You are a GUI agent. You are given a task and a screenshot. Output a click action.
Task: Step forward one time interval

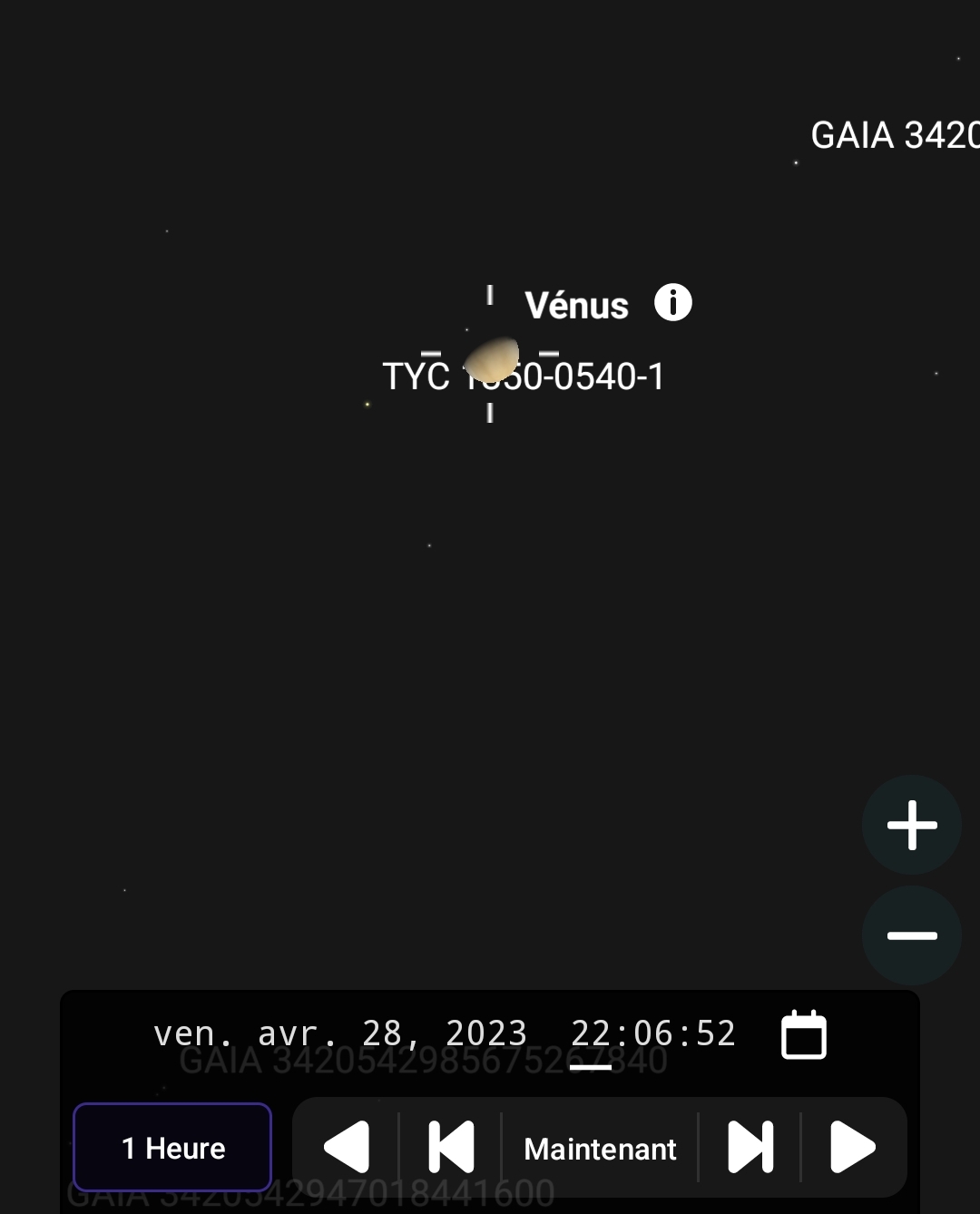tap(750, 1148)
